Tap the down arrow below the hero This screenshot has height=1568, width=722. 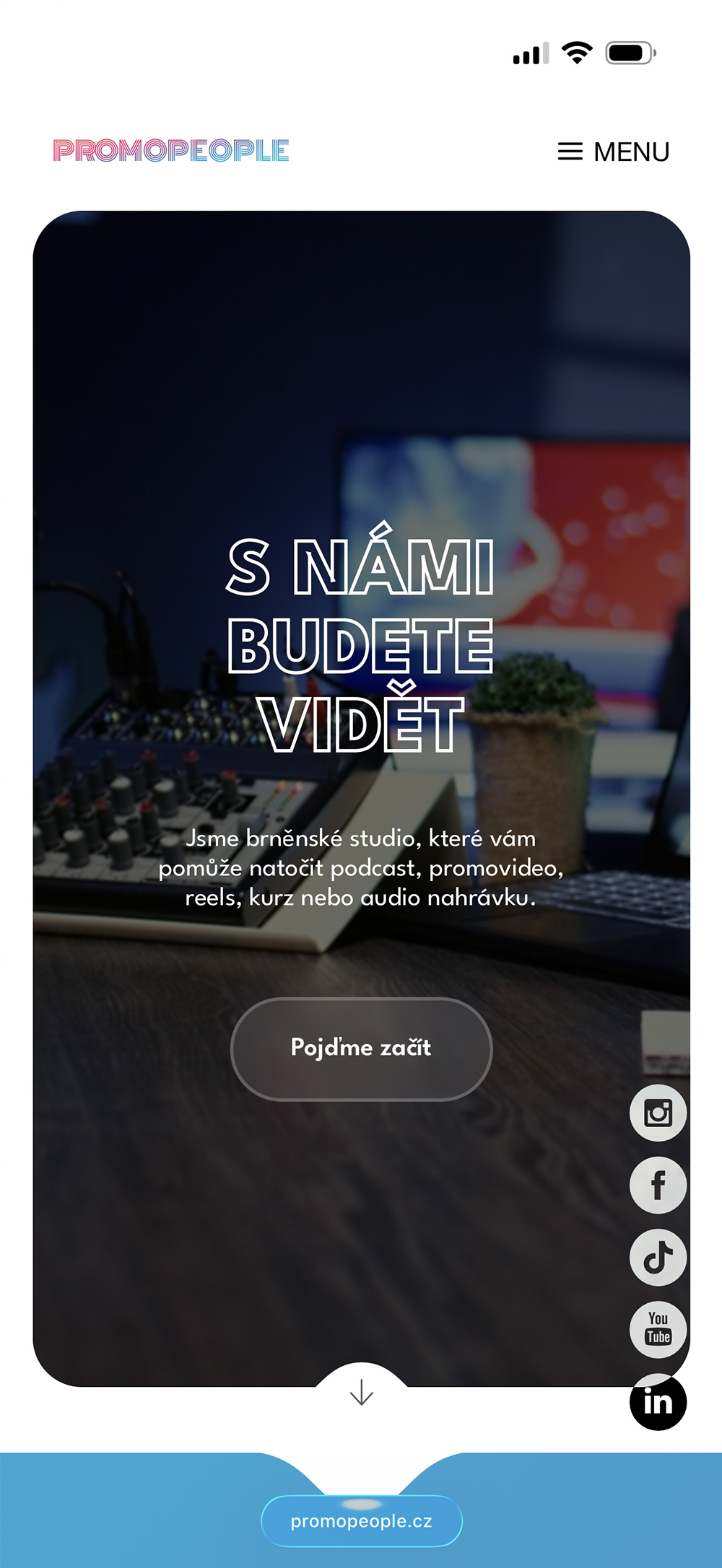pos(361,1393)
